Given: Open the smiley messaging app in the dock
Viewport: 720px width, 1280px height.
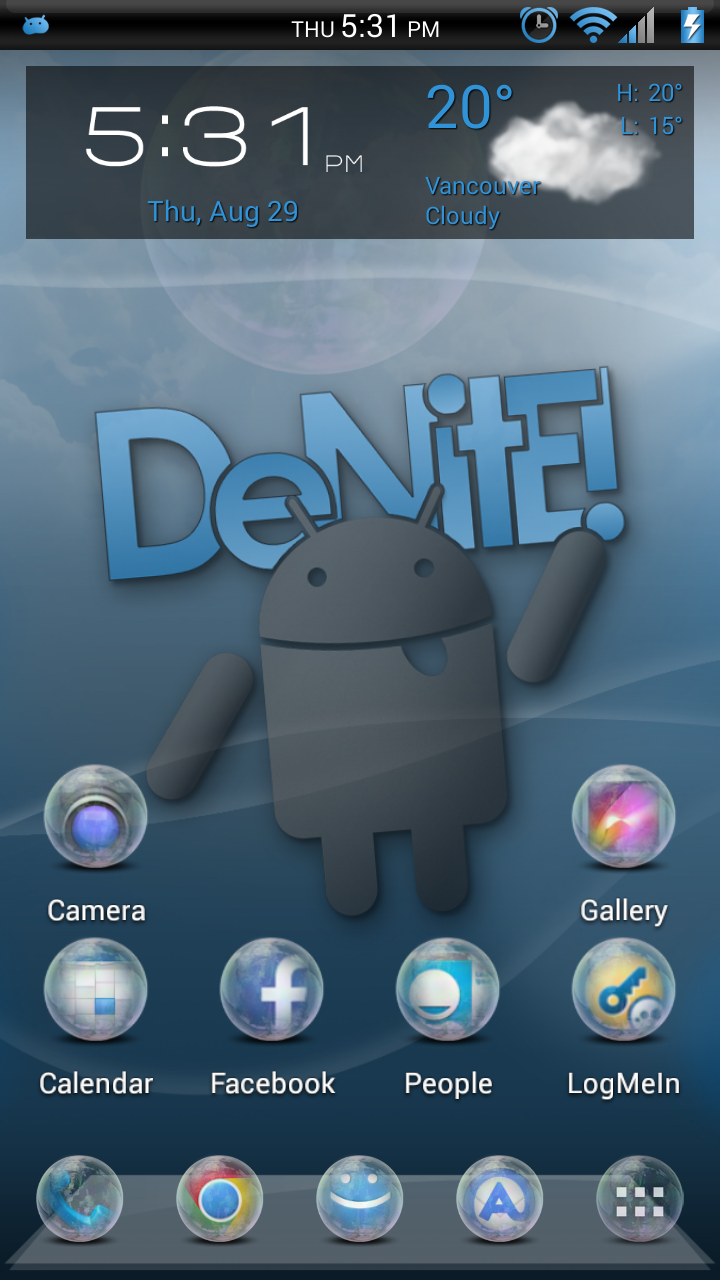Looking at the screenshot, I should (x=360, y=1198).
